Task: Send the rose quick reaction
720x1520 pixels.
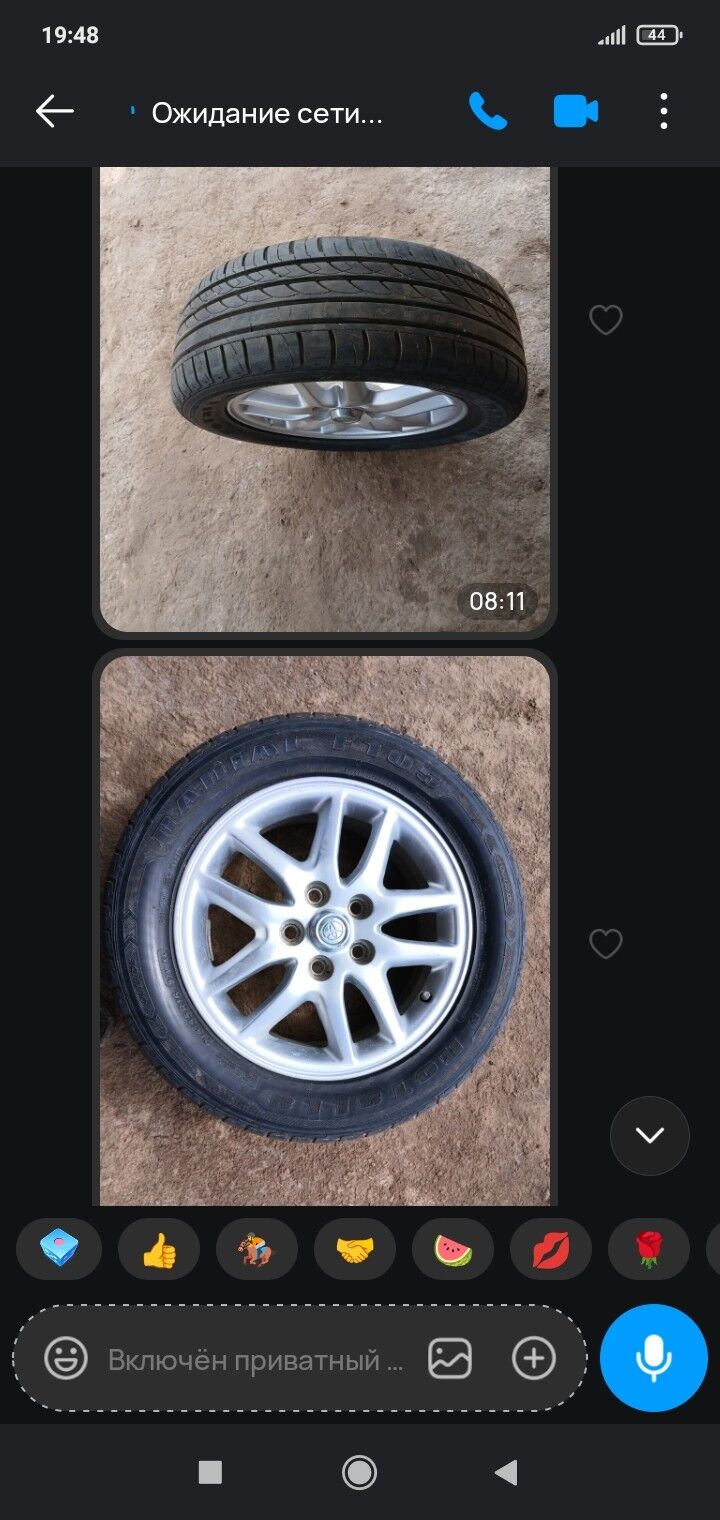Action: click(x=649, y=1249)
